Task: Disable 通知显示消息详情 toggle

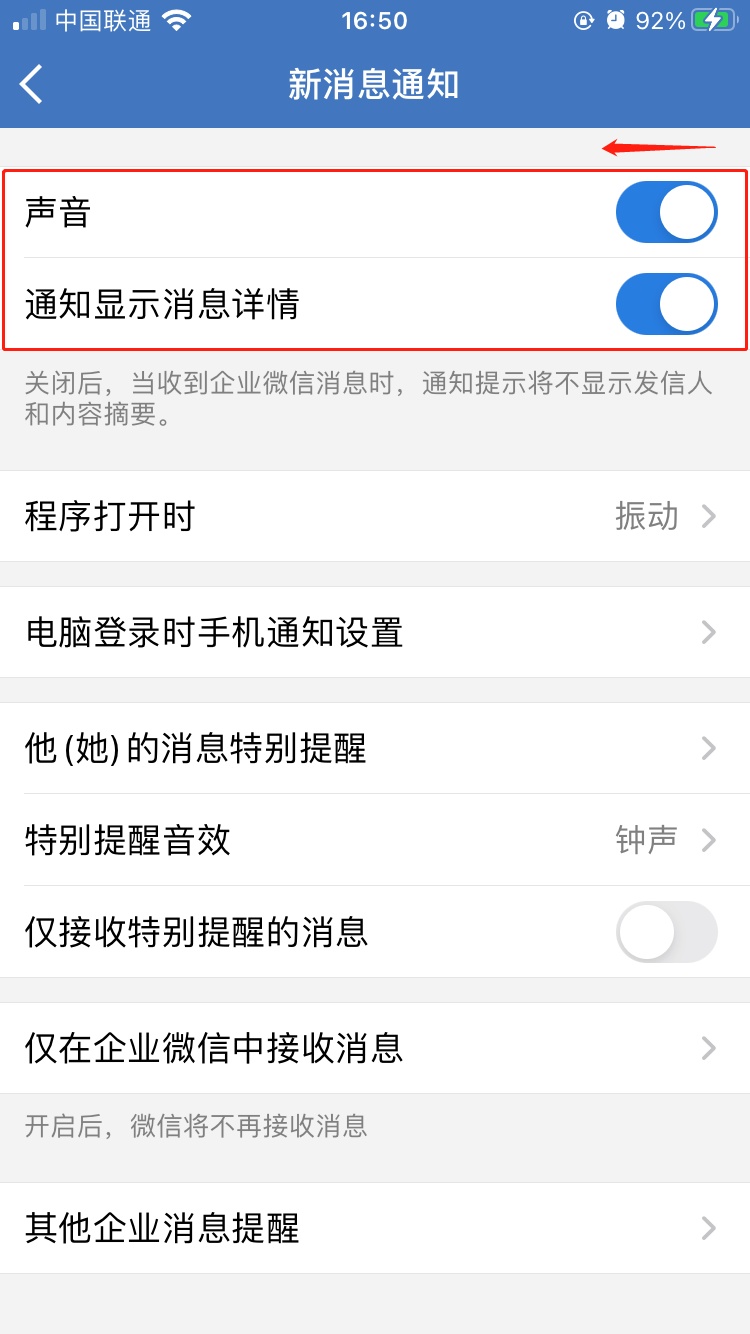Action: [666, 304]
